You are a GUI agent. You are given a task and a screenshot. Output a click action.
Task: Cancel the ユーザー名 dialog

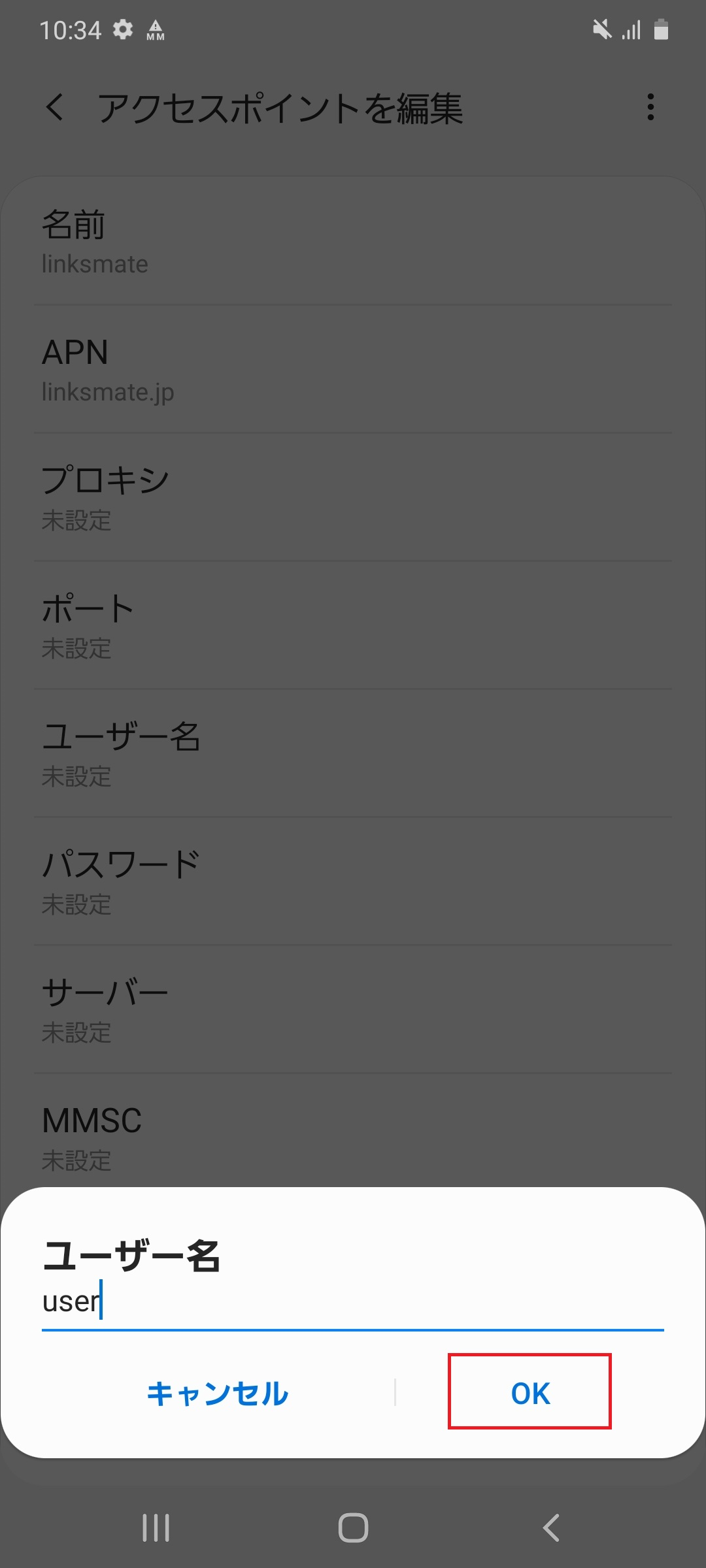218,1393
